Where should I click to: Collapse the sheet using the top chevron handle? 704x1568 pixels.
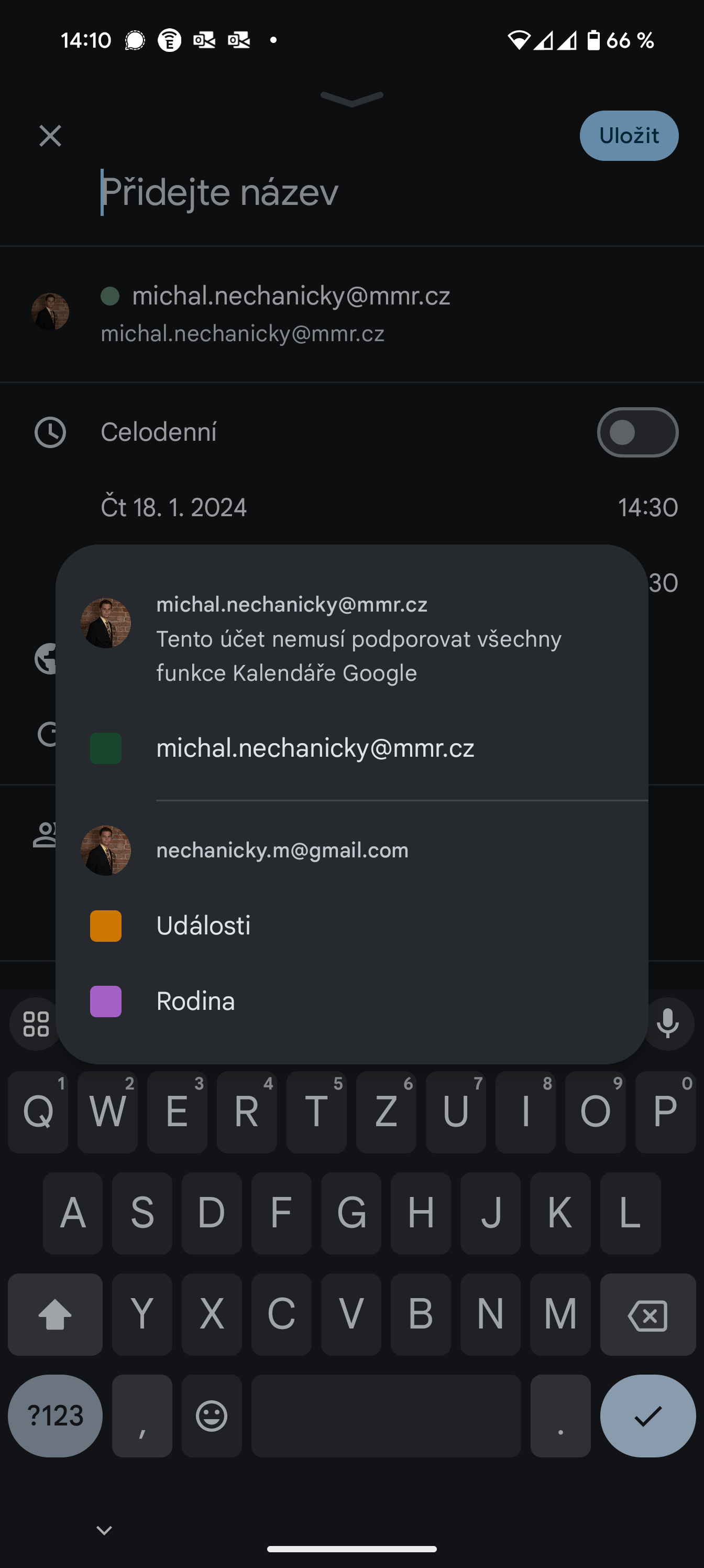[x=351, y=99]
